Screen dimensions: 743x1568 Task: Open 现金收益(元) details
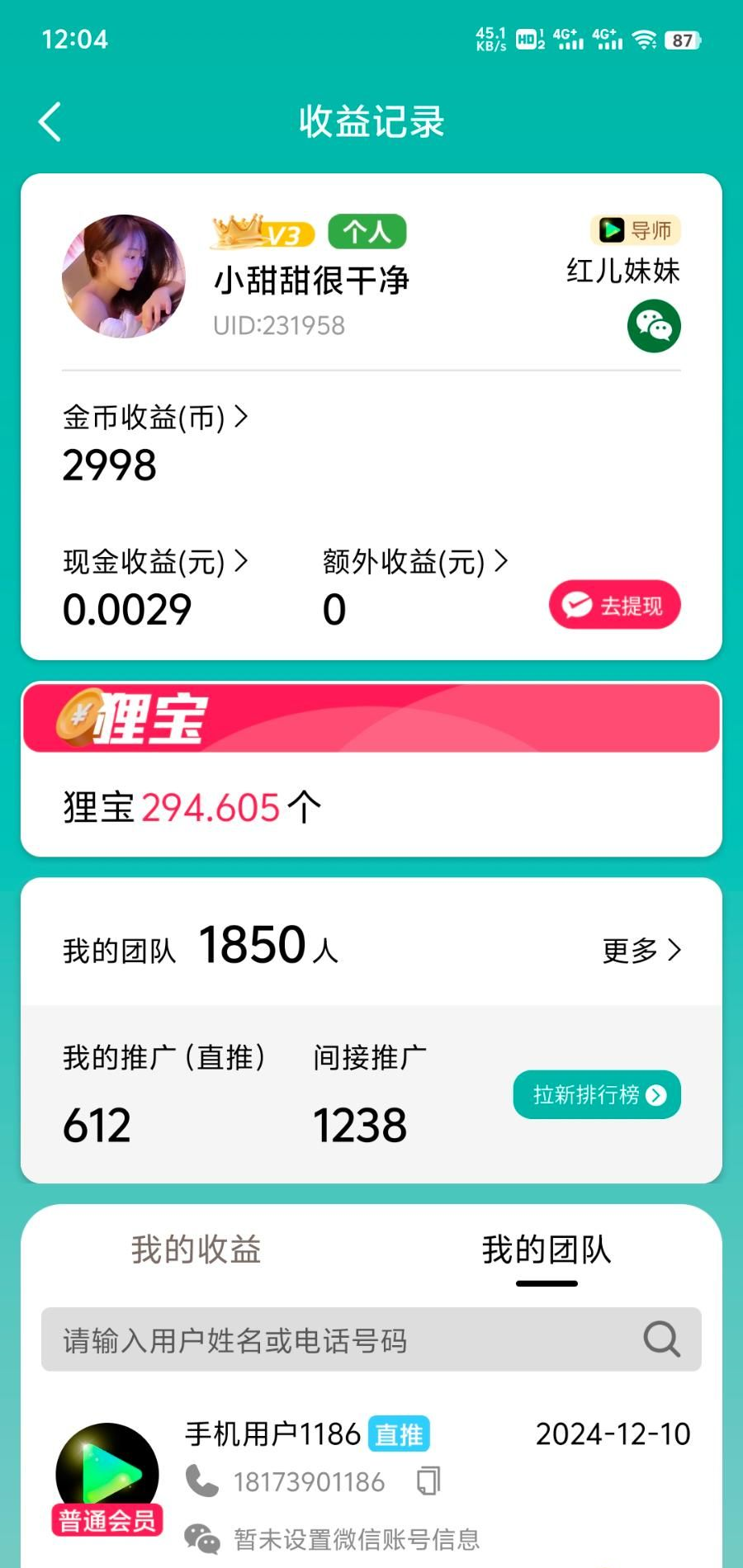[155, 562]
